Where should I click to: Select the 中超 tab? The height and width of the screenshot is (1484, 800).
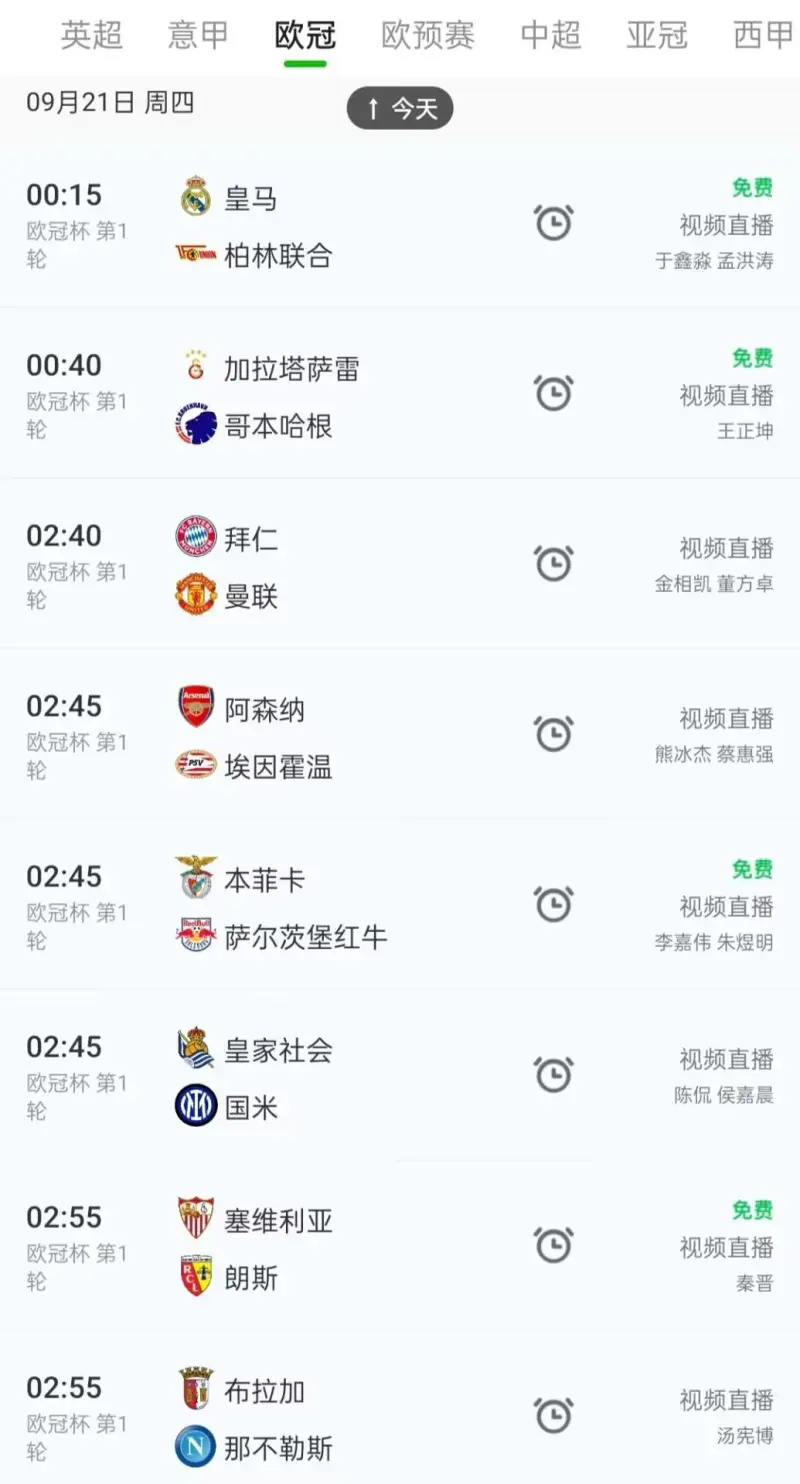coord(551,35)
